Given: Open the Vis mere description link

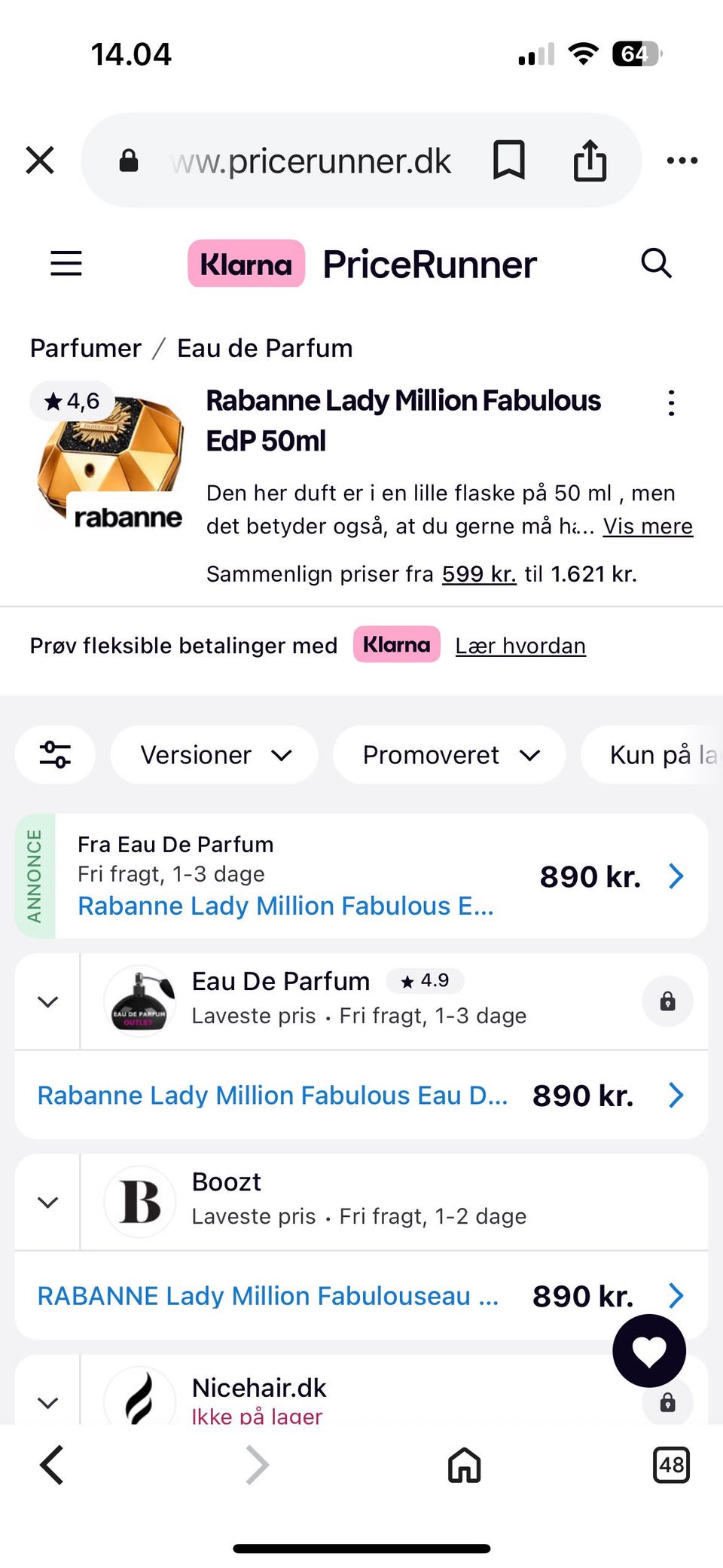Looking at the screenshot, I should [x=648, y=526].
